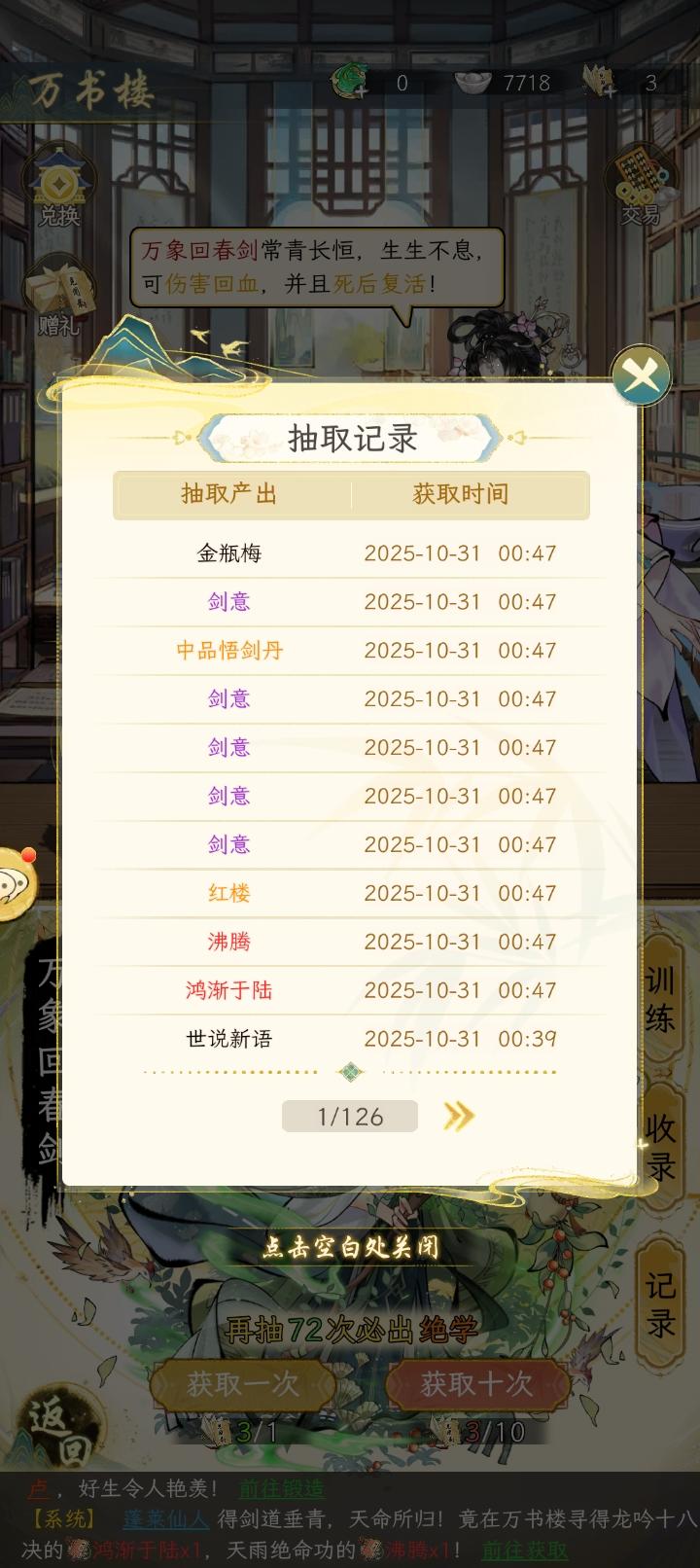Click the draw ticket icon showing 3
The width and height of the screenshot is (700, 1568).
click(x=600, y=83)
